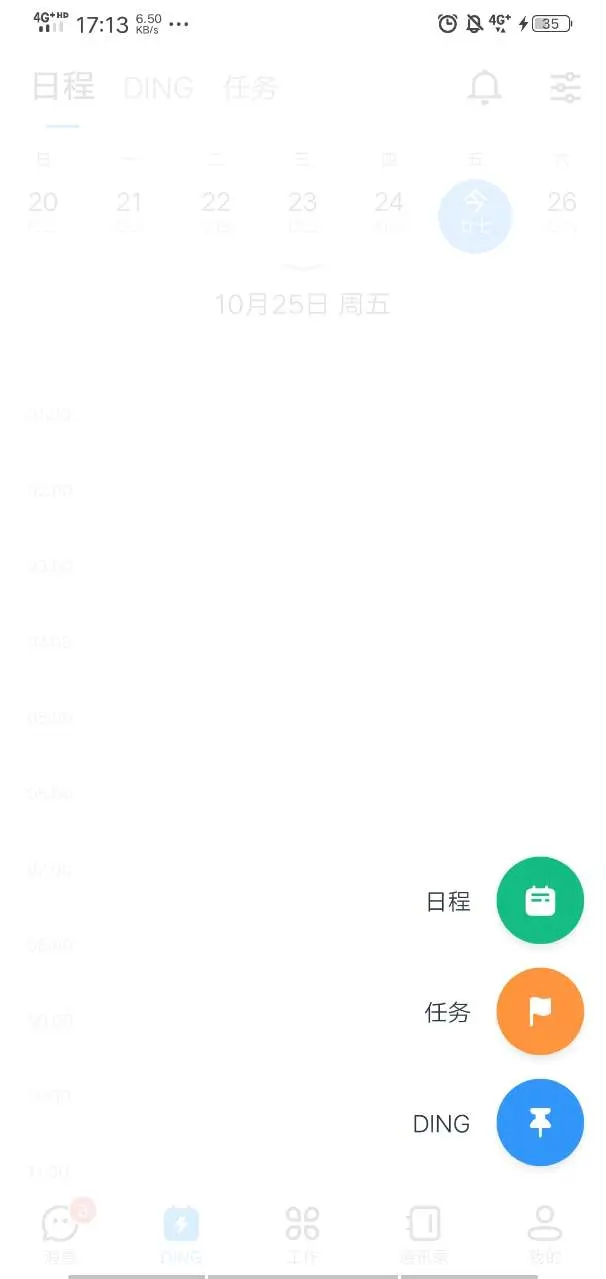This screenshot has width=606, height=1279.
Task: Start a new DING with the blue pin button
Action: click(540, 1123)
